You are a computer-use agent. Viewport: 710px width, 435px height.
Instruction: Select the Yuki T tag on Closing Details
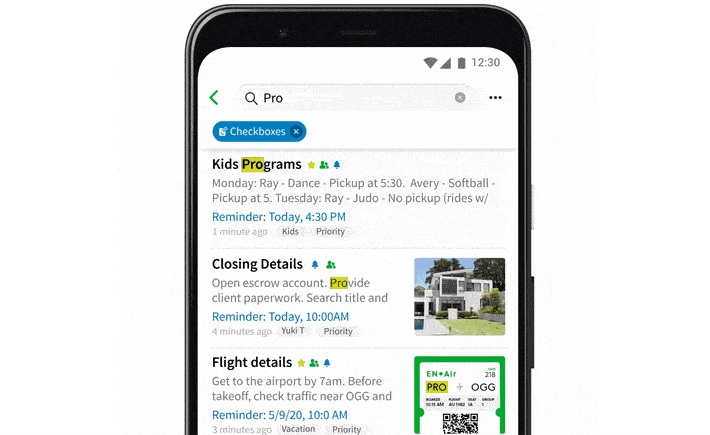pos(293,331)
